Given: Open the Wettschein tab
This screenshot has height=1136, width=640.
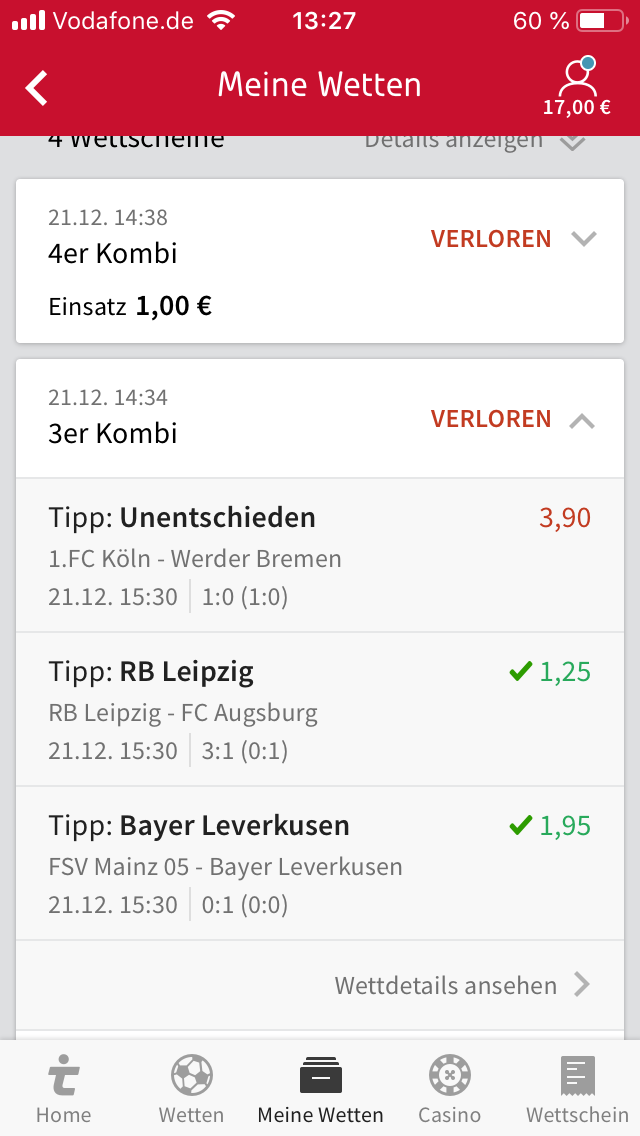Looking at the screenshot, I should (577, 1089).
